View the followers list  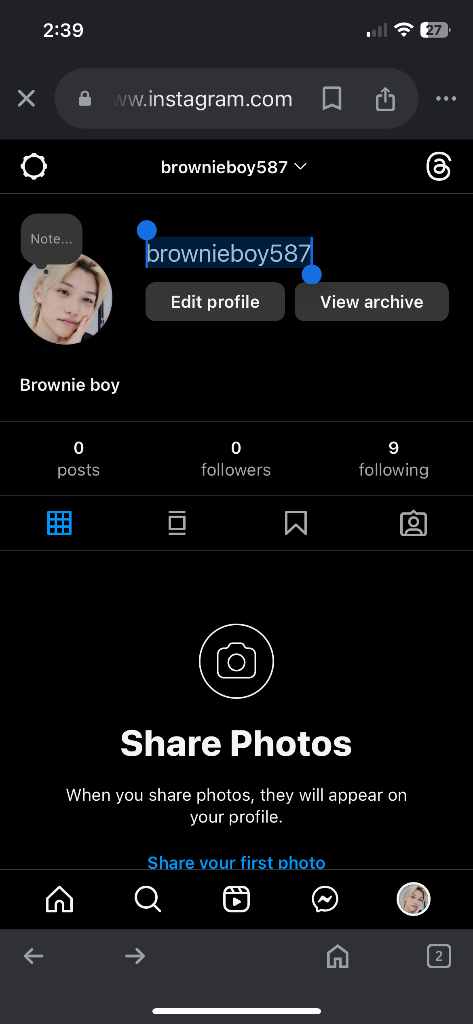pyautogui.click(x=236, y=459)
